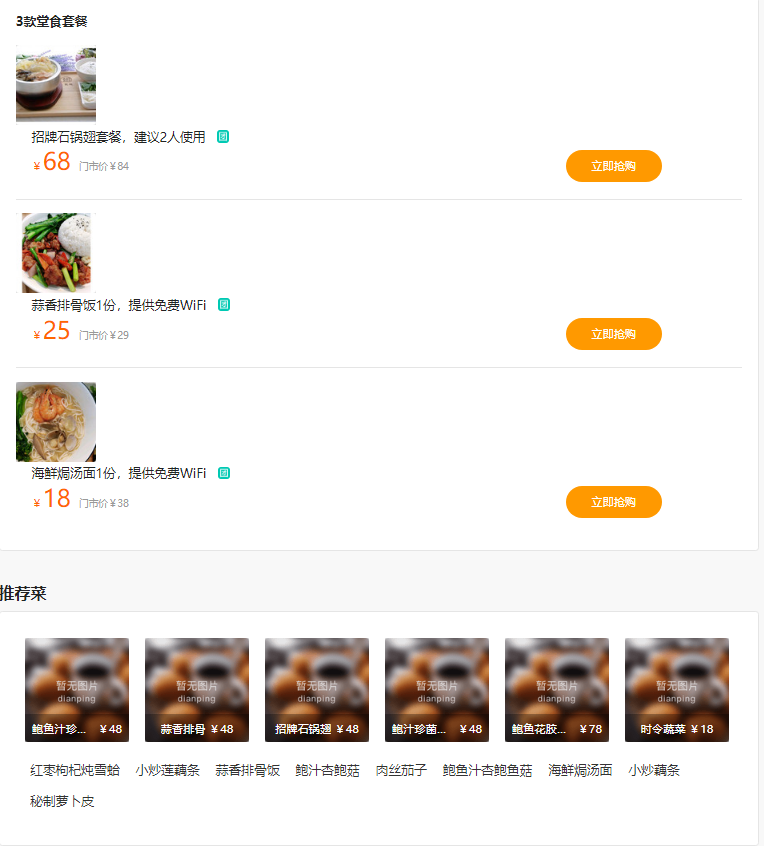
Task: Select the 小炒莲藕条 dish tag
Action: [168, 770]
